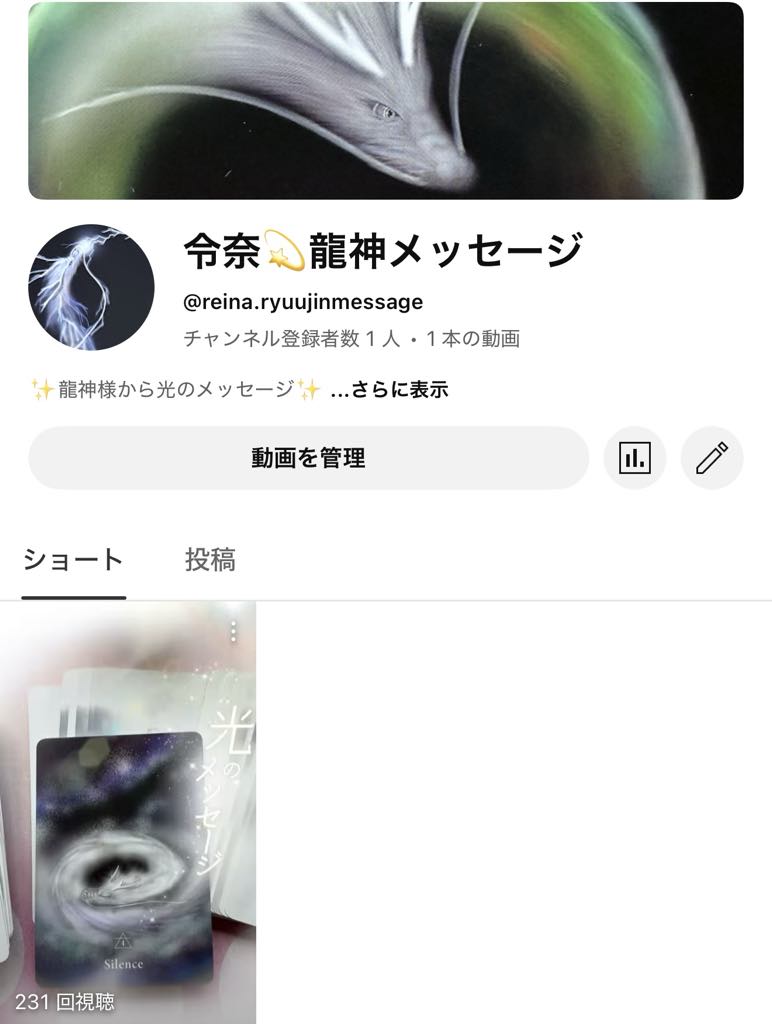Open the three-dot menu on the short
Screen dimensions: 772x1024
click(233, 631)
